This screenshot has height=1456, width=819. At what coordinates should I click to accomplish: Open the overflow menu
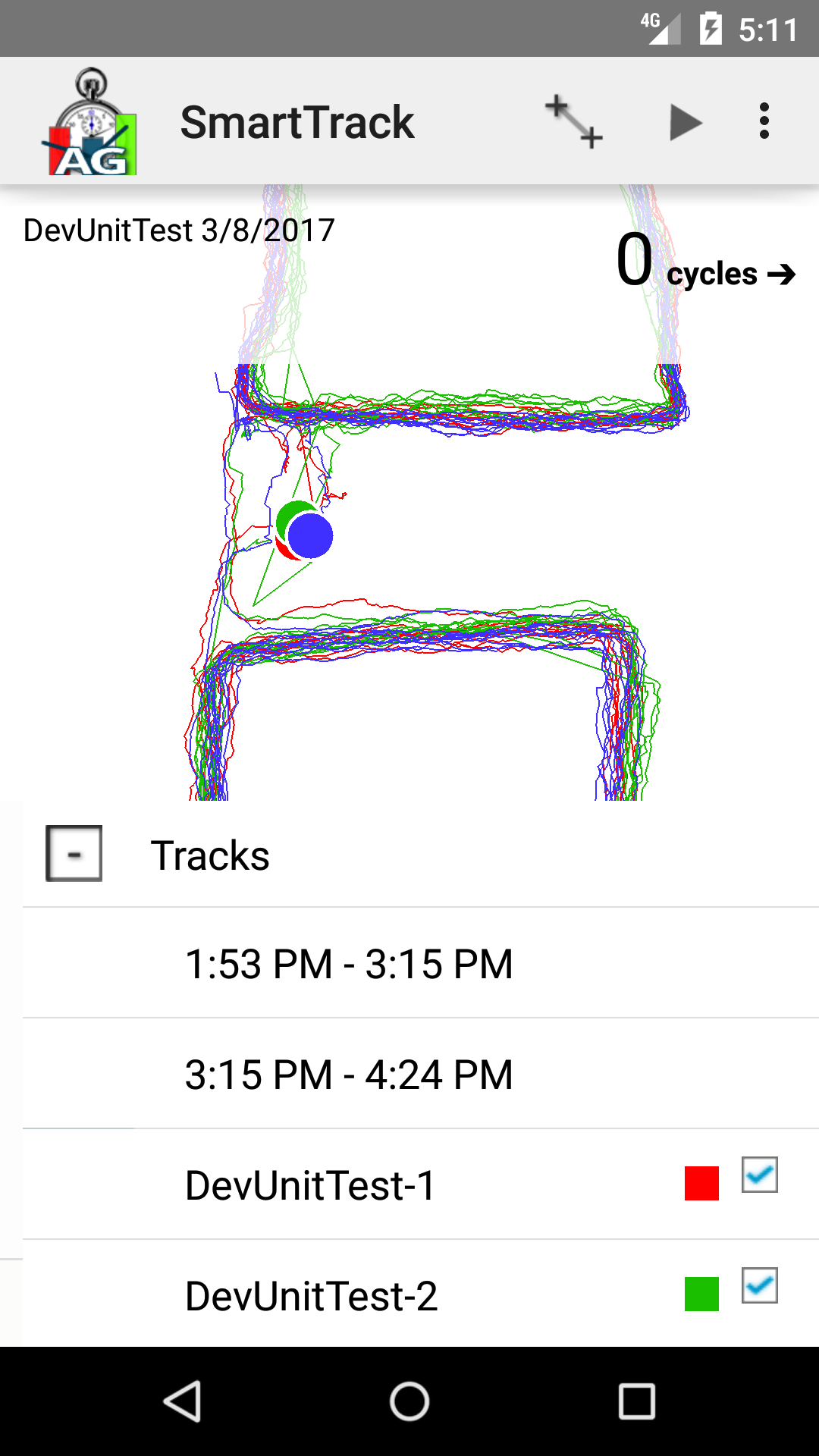tap(764, 122)
